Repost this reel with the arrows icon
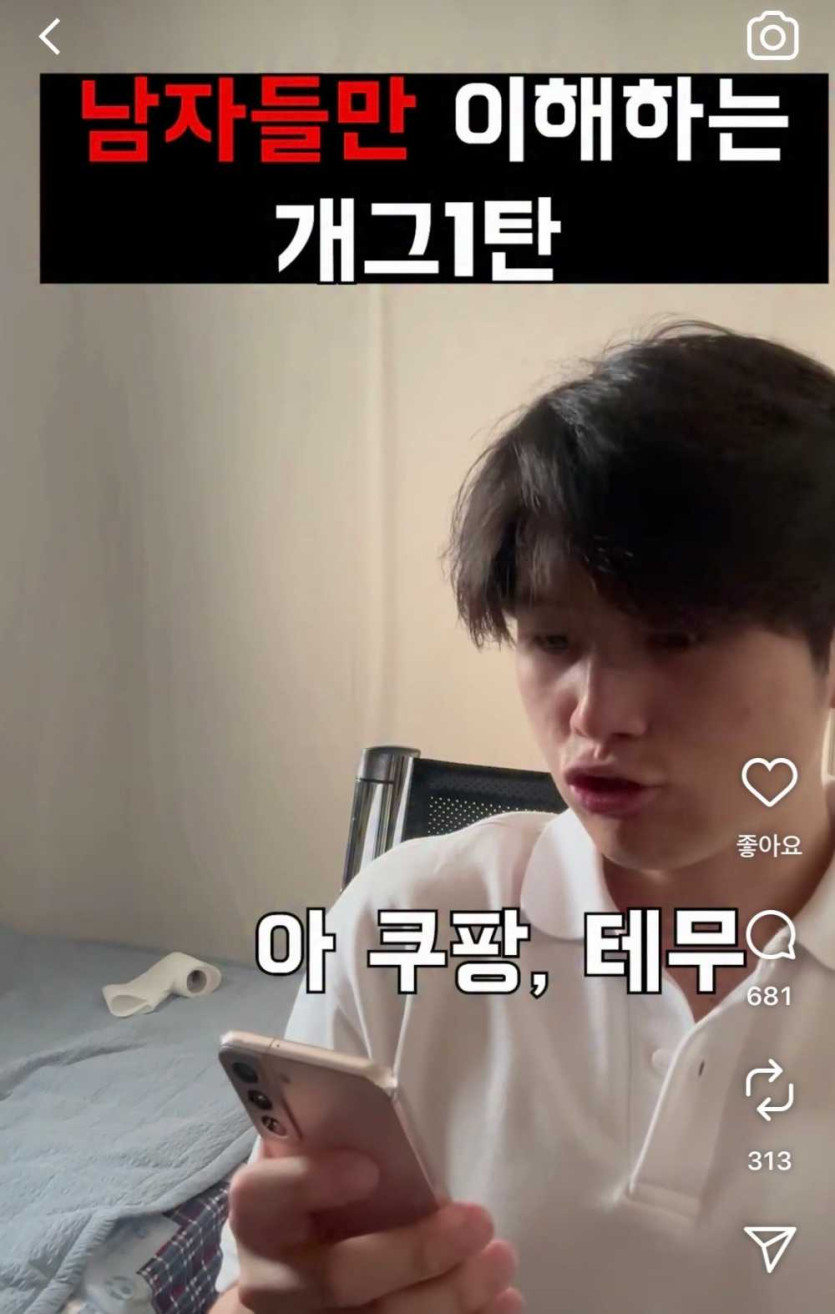835x1314 pixels. (769, 1093)
